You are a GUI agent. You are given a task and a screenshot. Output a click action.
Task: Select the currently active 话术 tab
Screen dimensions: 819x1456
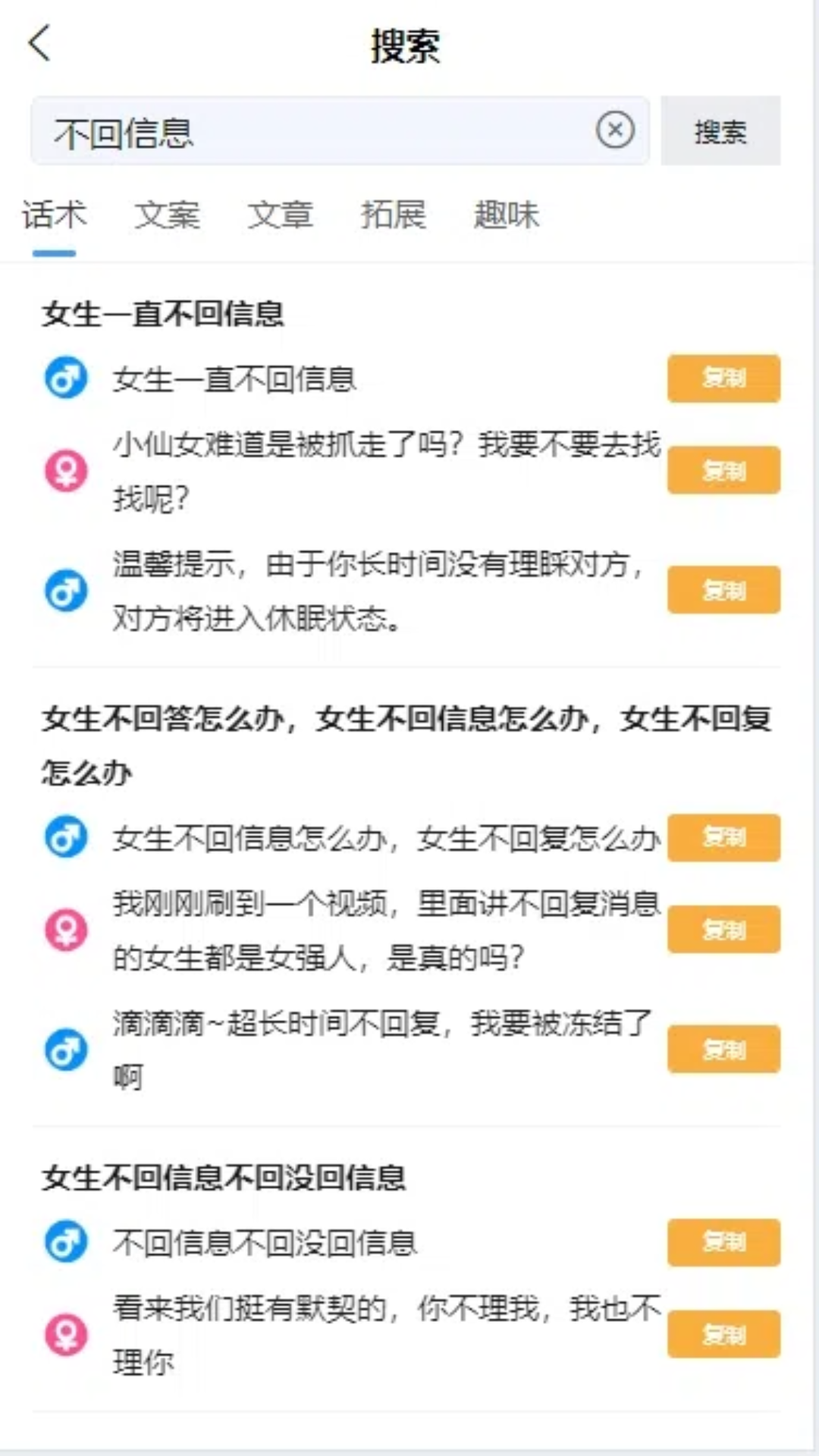56,216
